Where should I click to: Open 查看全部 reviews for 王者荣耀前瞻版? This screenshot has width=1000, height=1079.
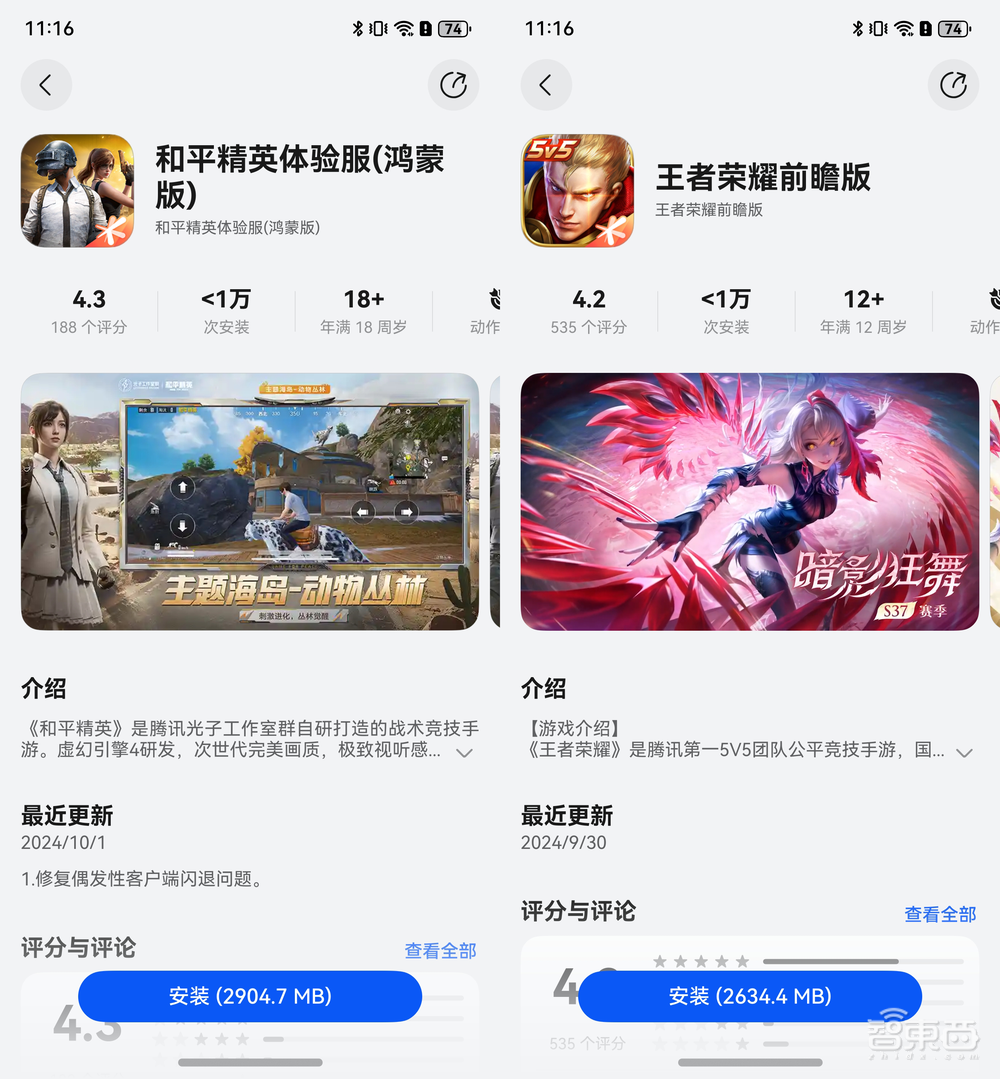click(x=940, y=914)
